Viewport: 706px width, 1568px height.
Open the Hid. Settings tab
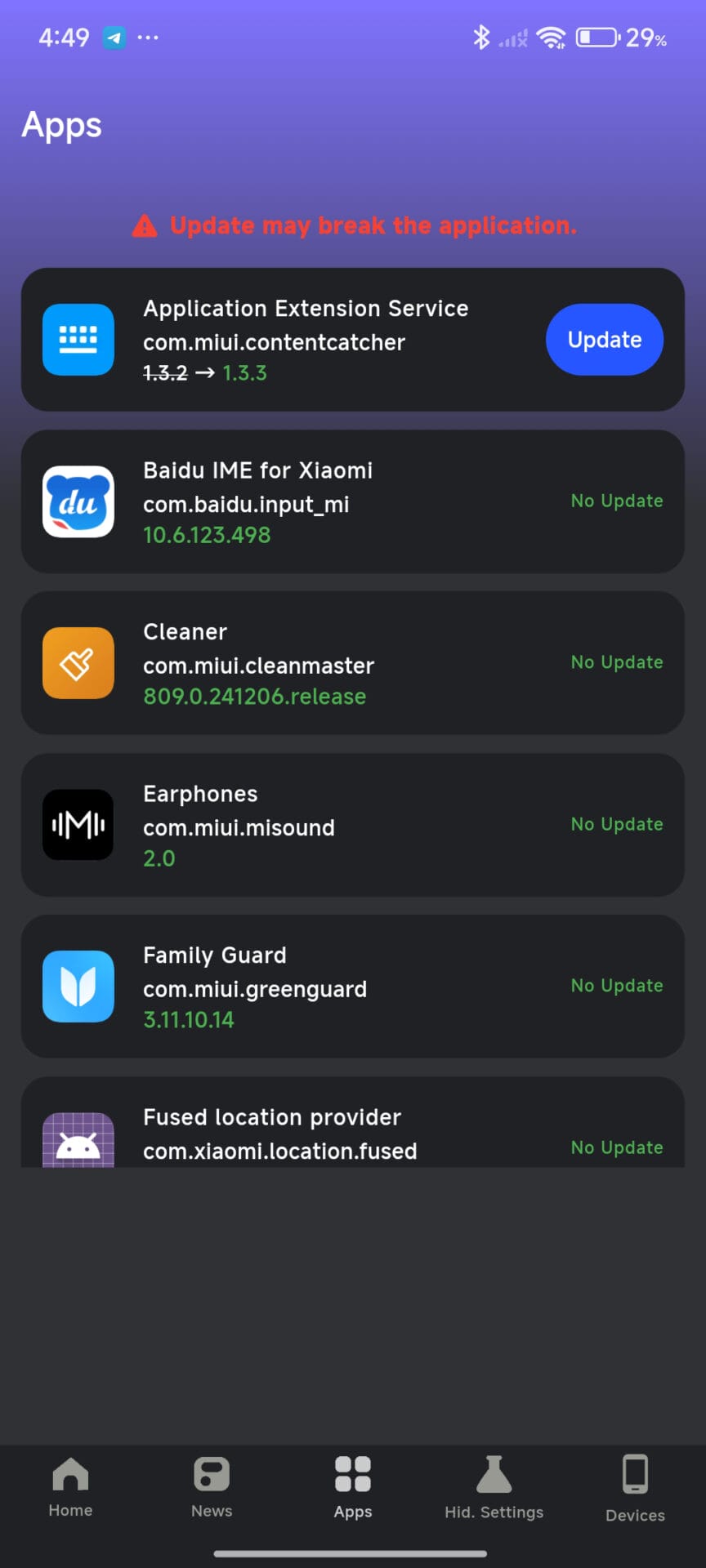[494, 1488]
